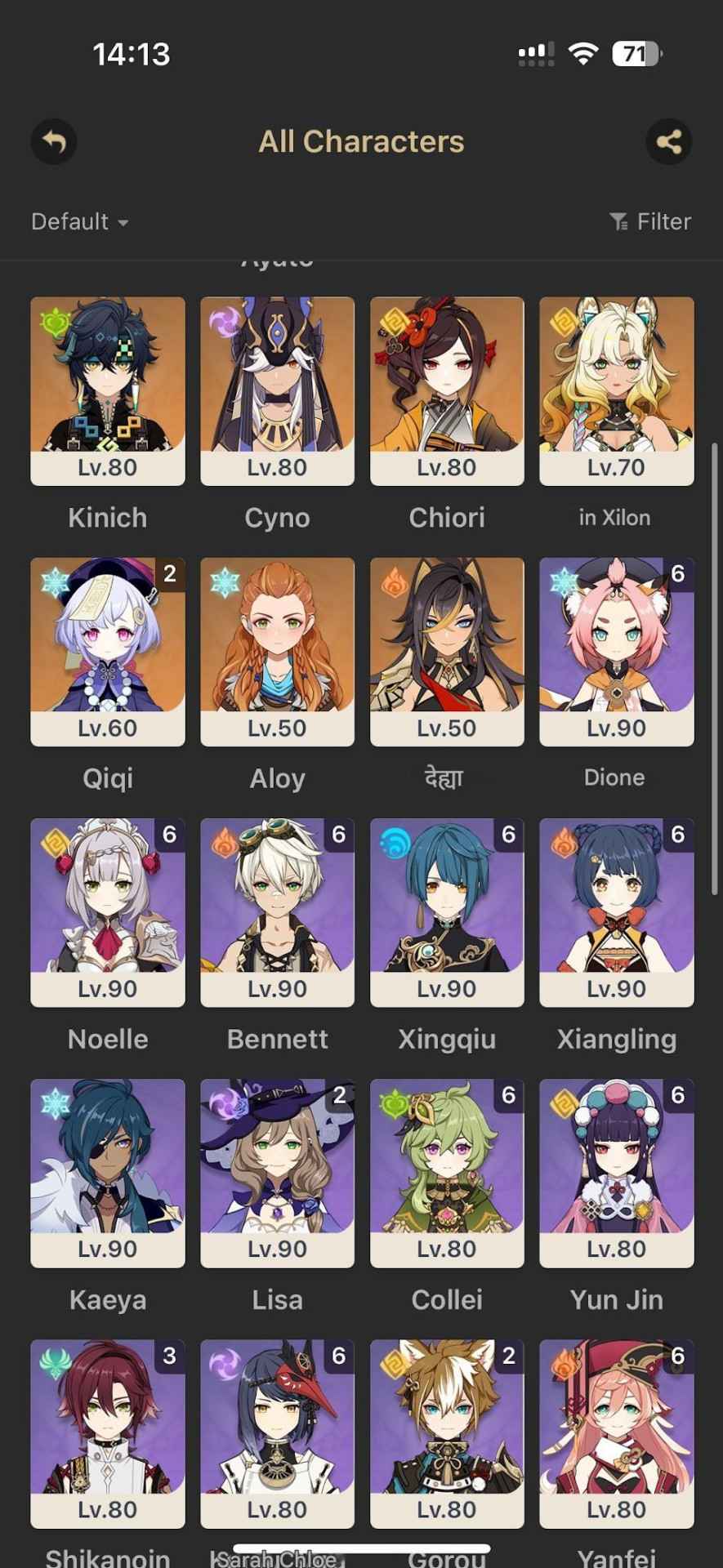723x1568 pixels.
Task: View Noelle's character details
Action: (108, 911)
